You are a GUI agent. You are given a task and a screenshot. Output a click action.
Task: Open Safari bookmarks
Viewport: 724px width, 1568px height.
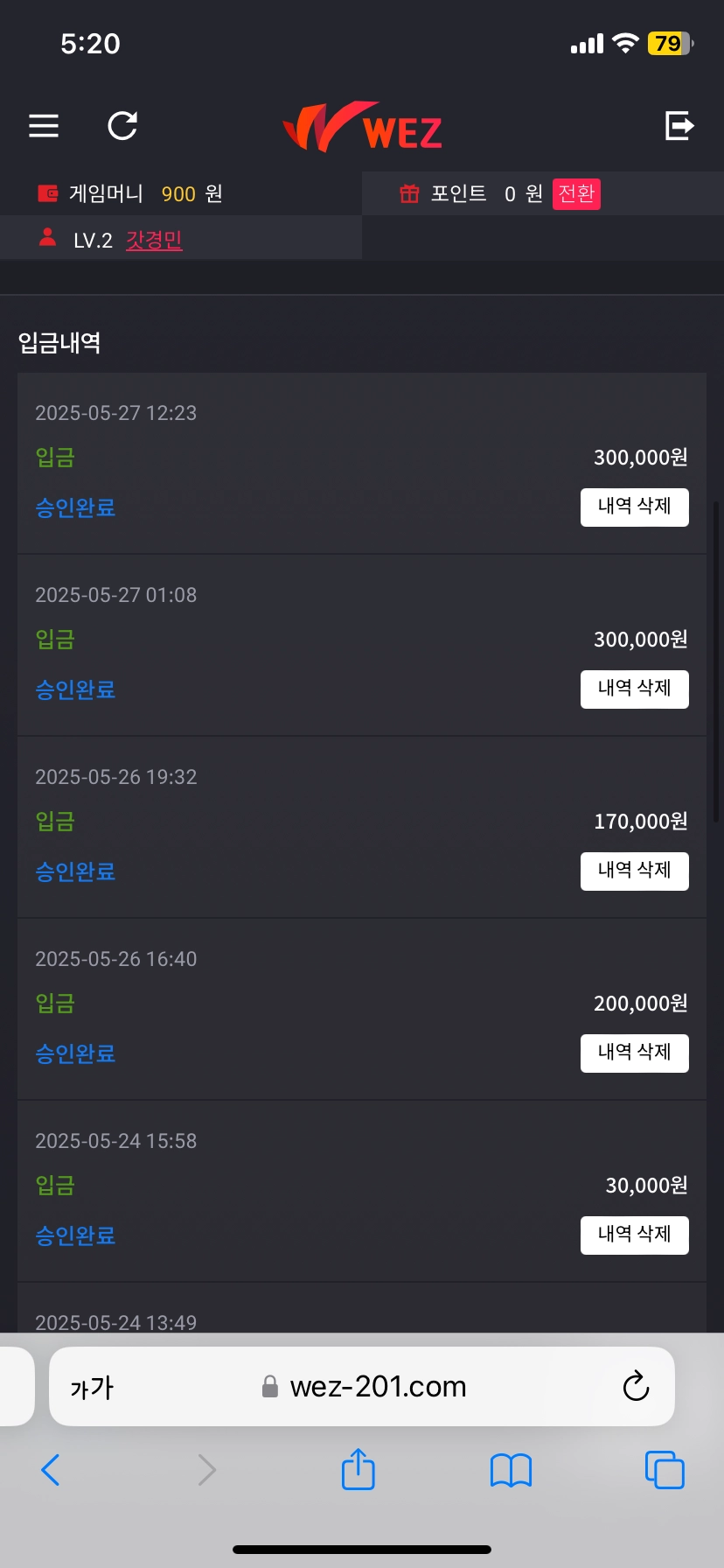pos(512,1470)
